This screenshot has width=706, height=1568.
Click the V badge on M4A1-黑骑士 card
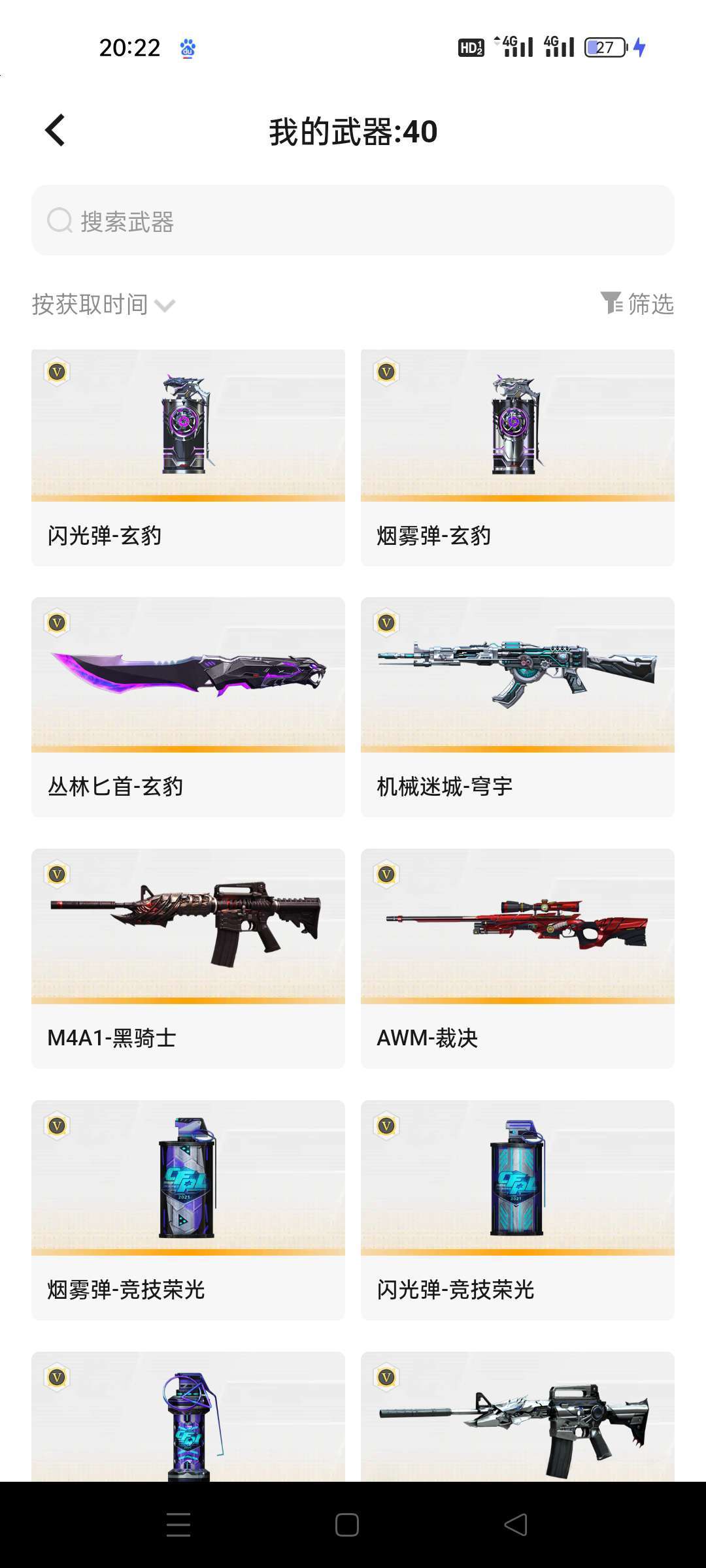(x=57, y=874)
